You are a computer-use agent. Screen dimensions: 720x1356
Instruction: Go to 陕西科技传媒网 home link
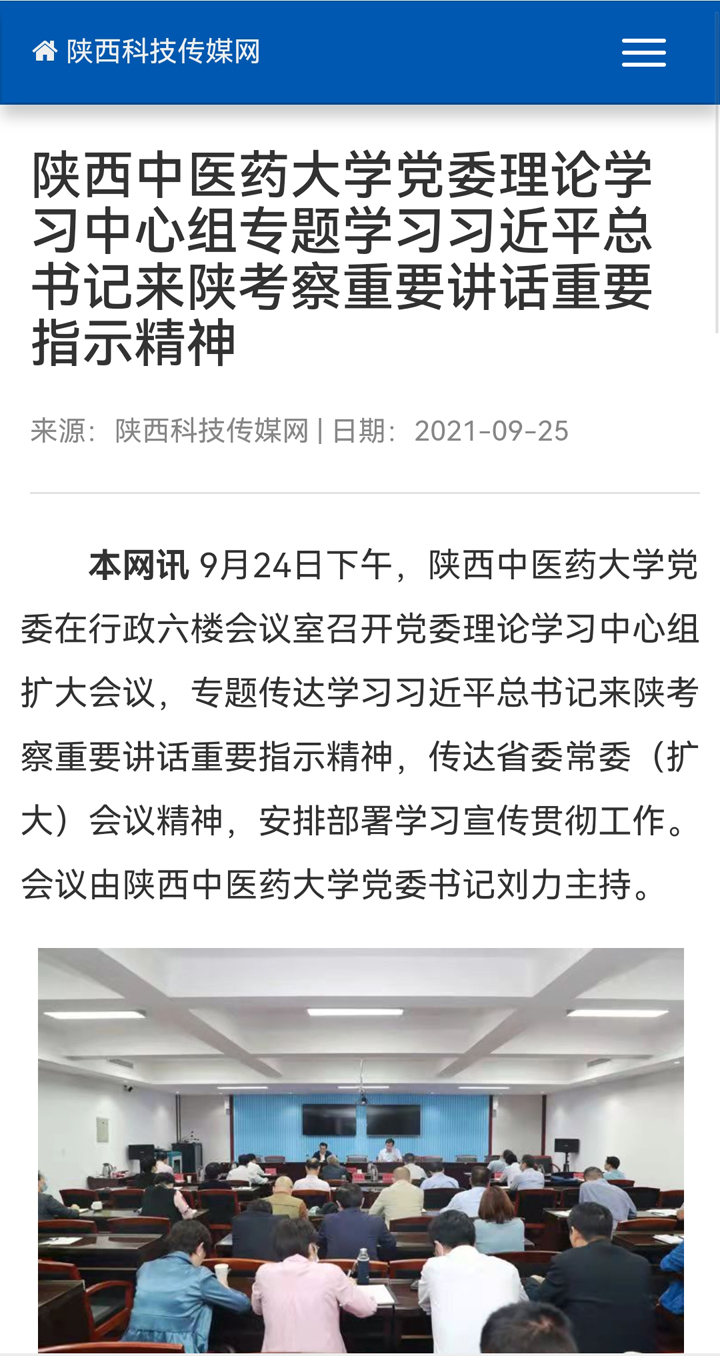point(147,52)
